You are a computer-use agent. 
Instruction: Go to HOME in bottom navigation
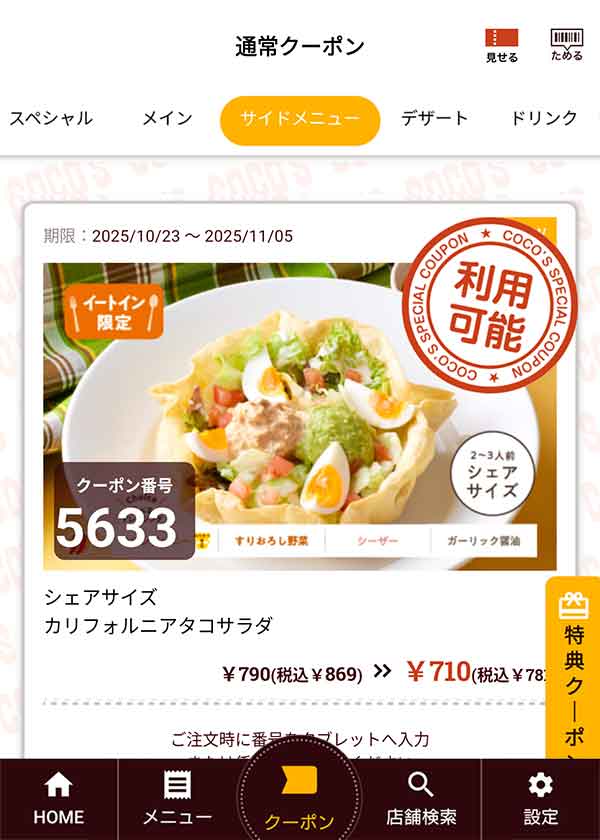click(58, 800)
